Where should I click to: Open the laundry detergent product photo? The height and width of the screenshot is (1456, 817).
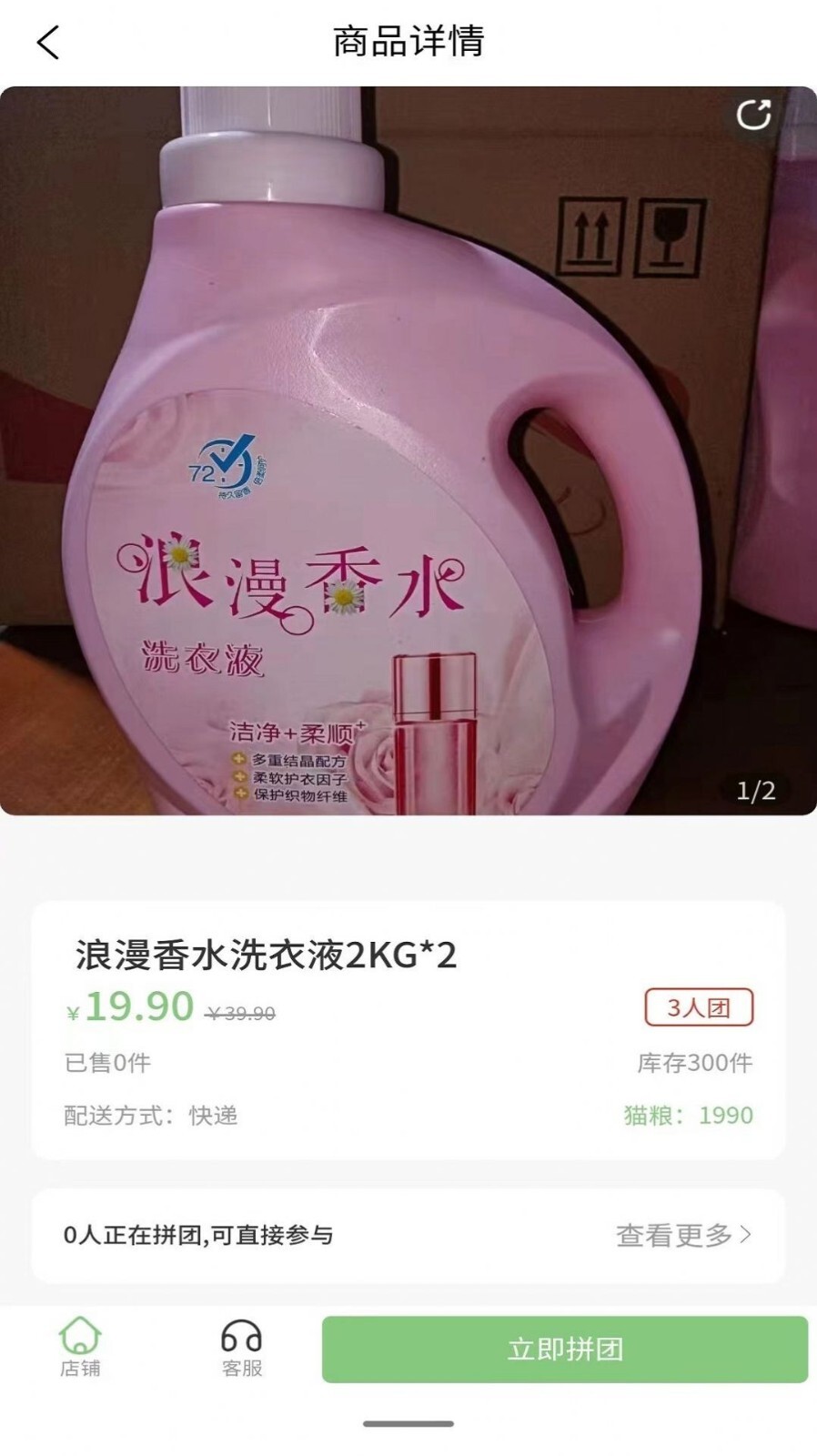pos(408,451)
